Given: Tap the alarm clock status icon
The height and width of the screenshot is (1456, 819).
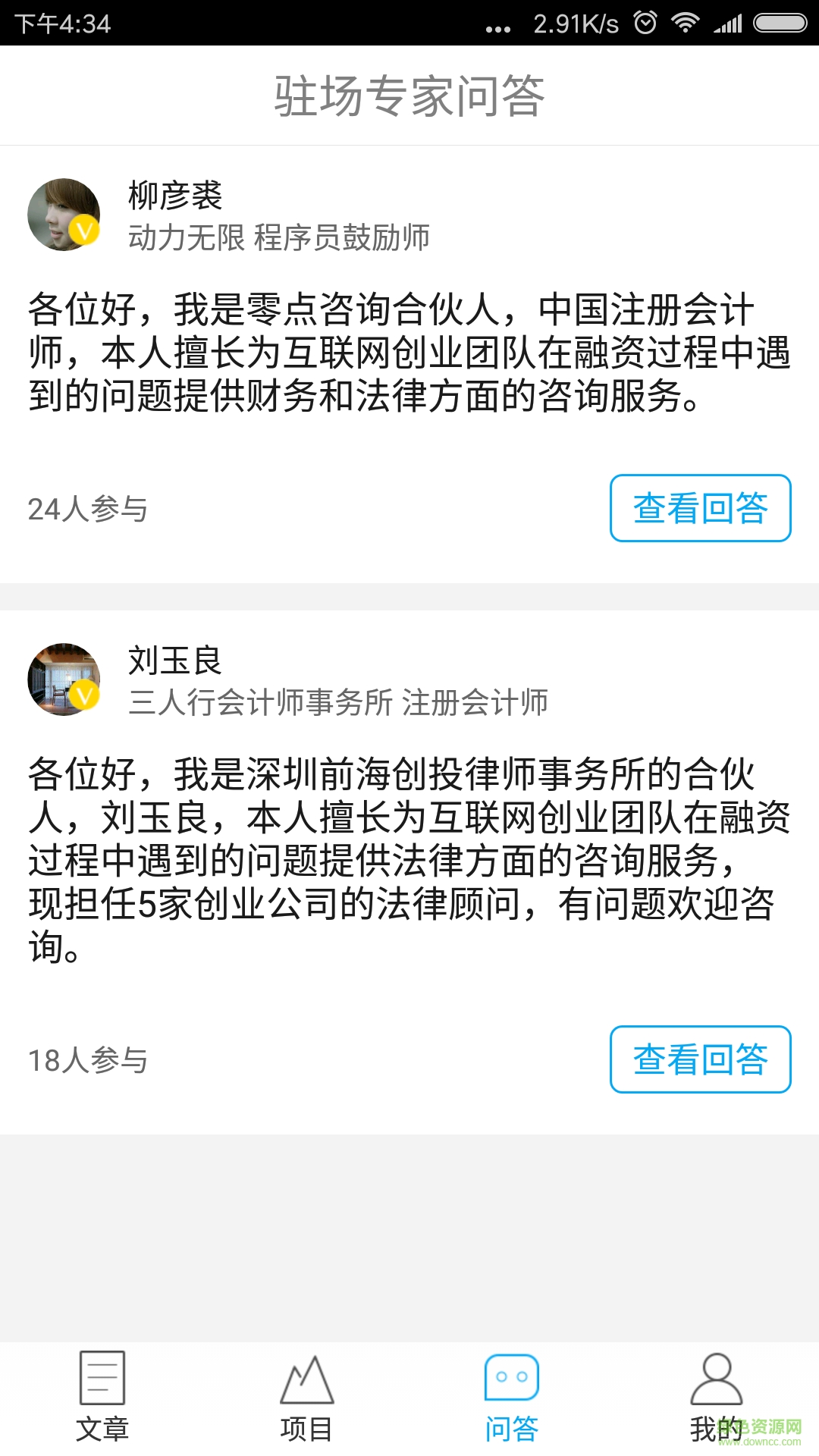Looking at the screenshot, I should 644,23.
